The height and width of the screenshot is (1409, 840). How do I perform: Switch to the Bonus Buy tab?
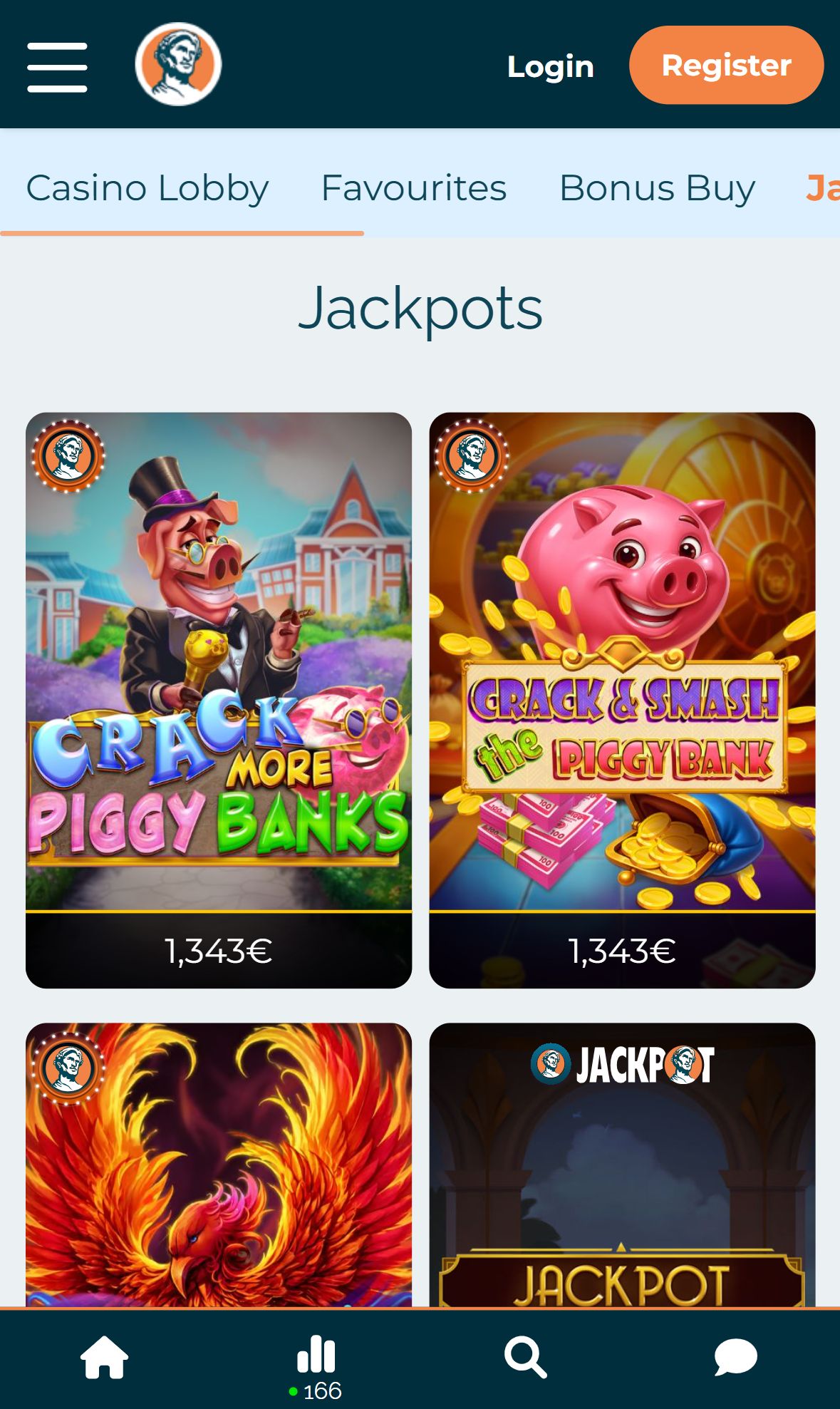point(657,188)
